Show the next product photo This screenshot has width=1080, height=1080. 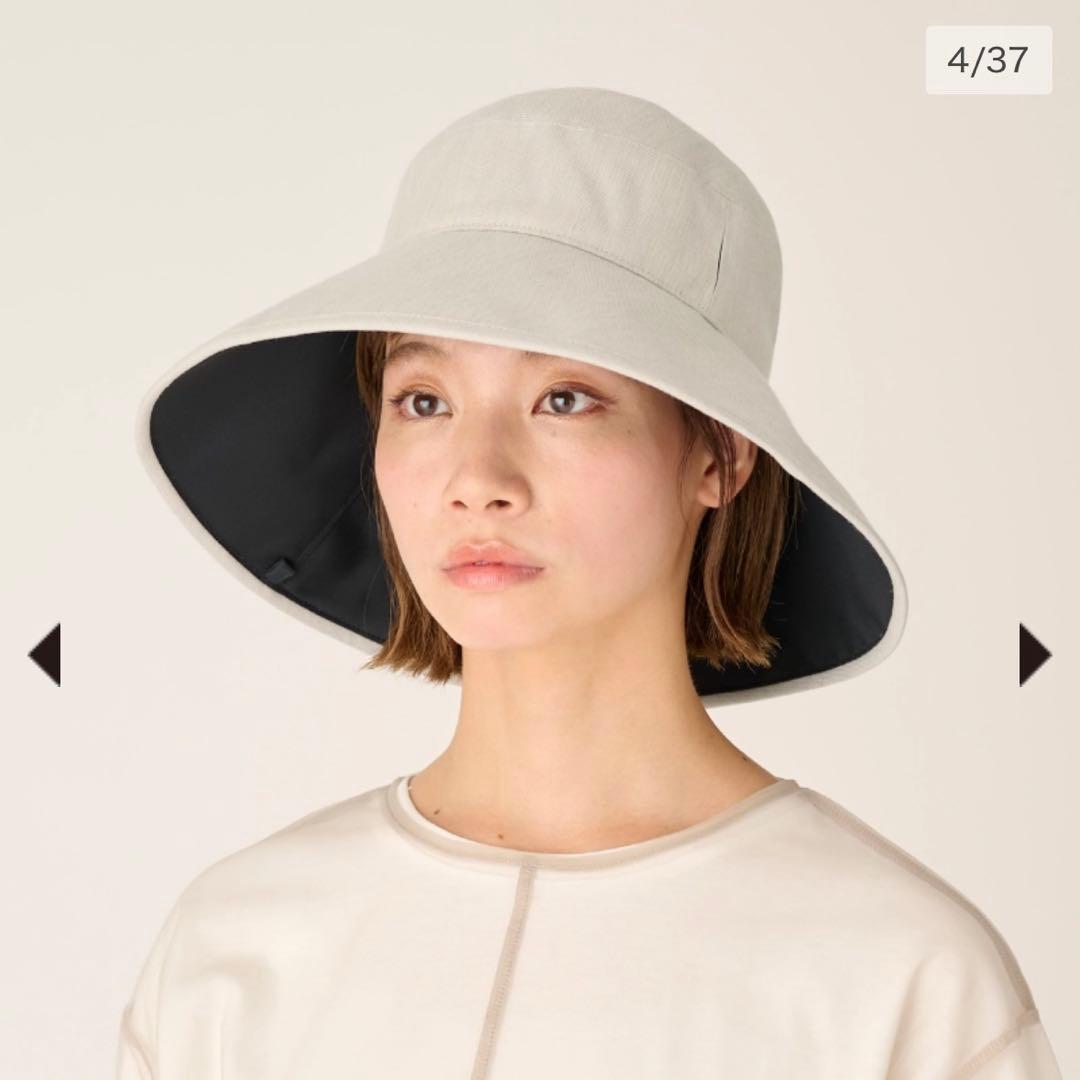1034,655
